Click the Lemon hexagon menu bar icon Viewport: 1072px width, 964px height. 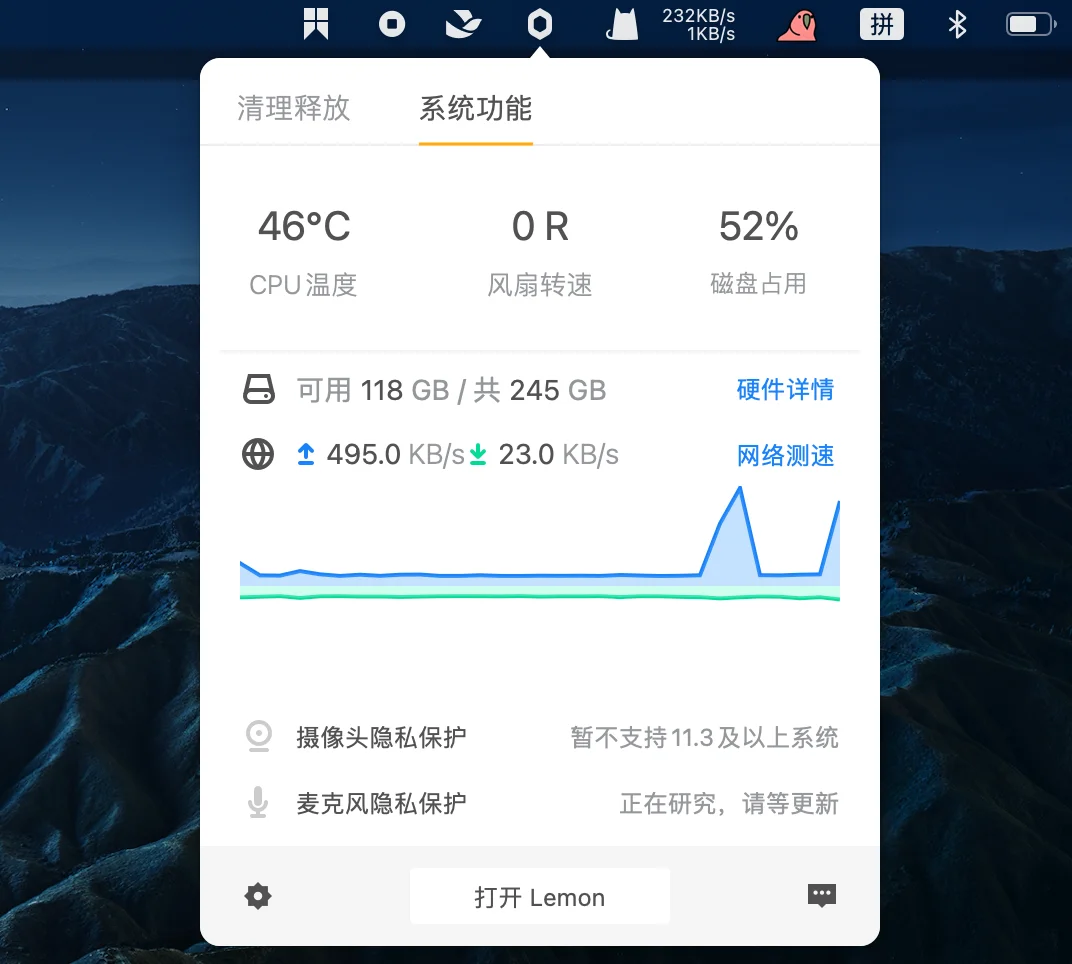pyautogui.click(x=539, y=24)
